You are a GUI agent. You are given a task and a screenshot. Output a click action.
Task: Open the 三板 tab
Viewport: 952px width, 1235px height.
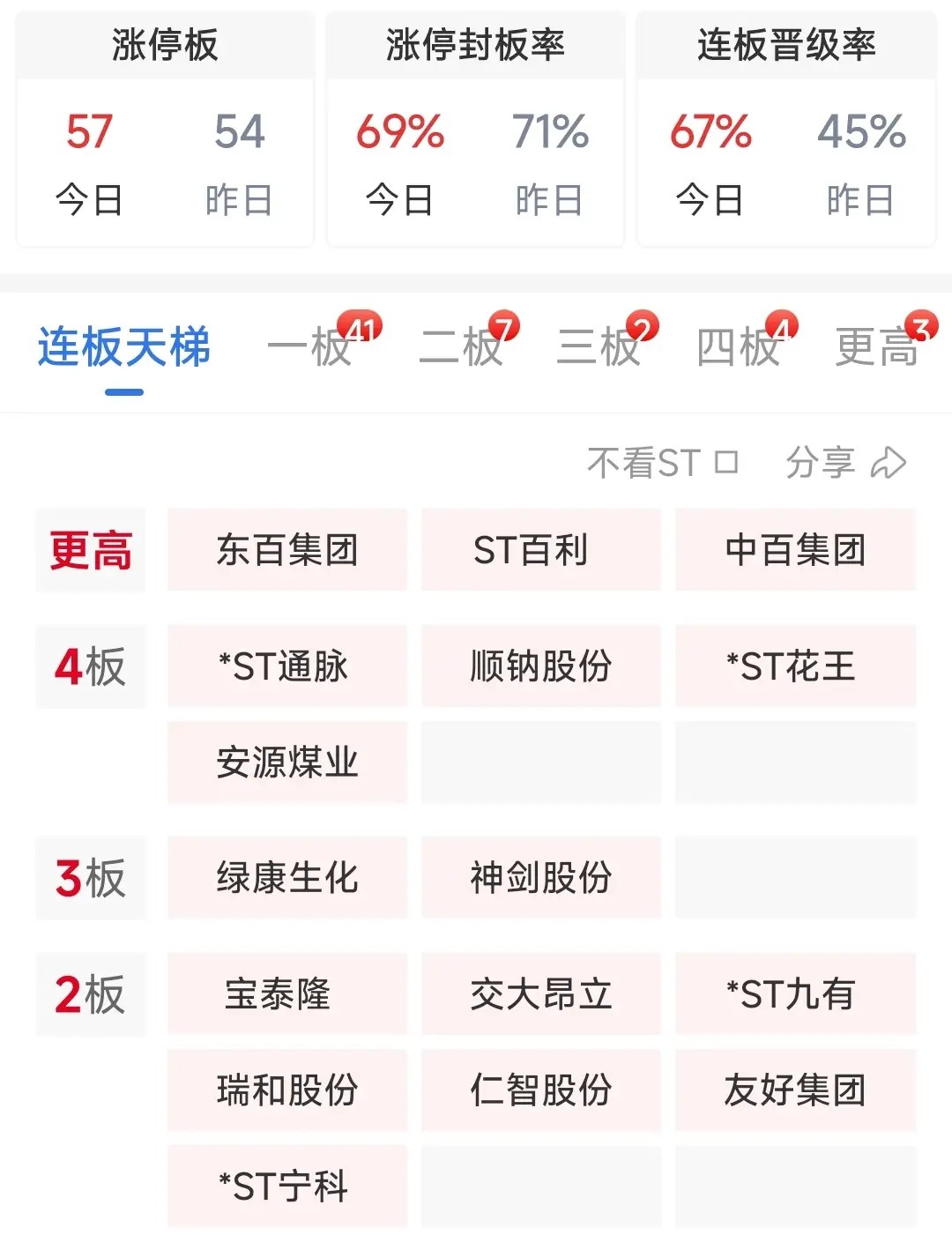(x=599, y=346)
